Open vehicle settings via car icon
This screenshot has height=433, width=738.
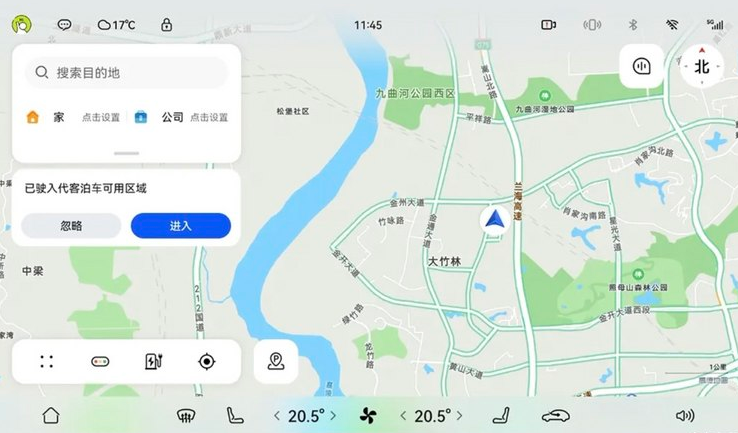point(555,415)
